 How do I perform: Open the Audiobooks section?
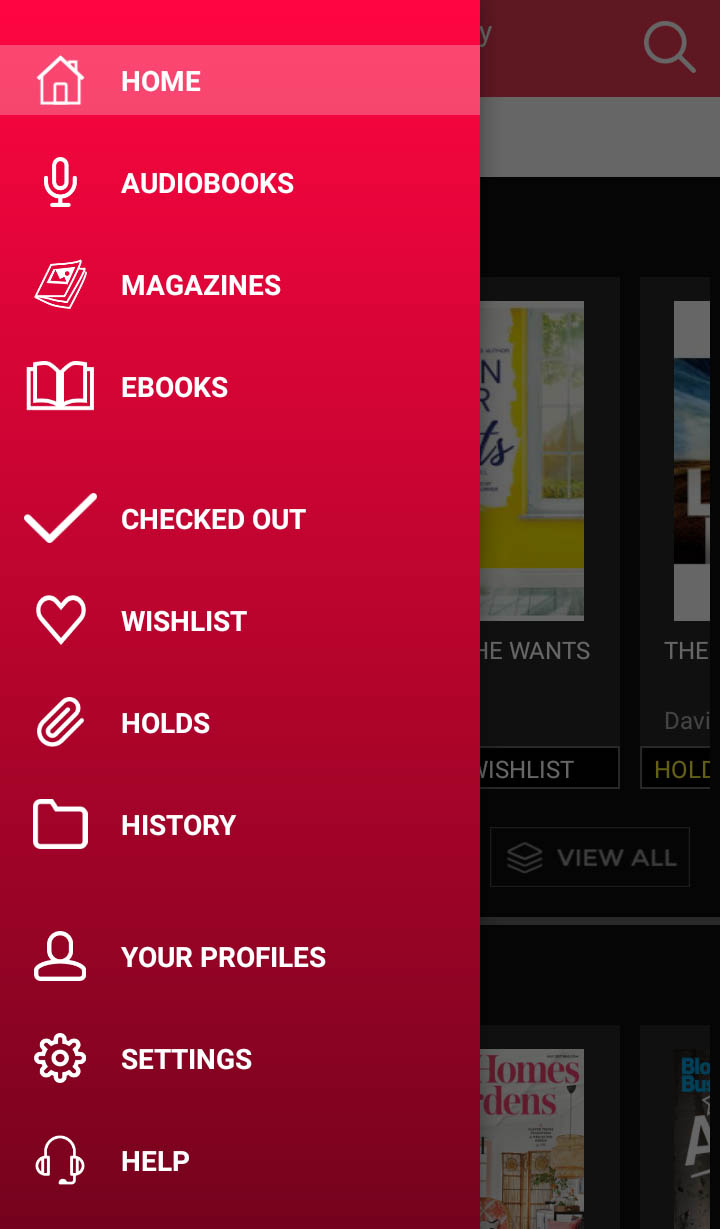point(207,183)
